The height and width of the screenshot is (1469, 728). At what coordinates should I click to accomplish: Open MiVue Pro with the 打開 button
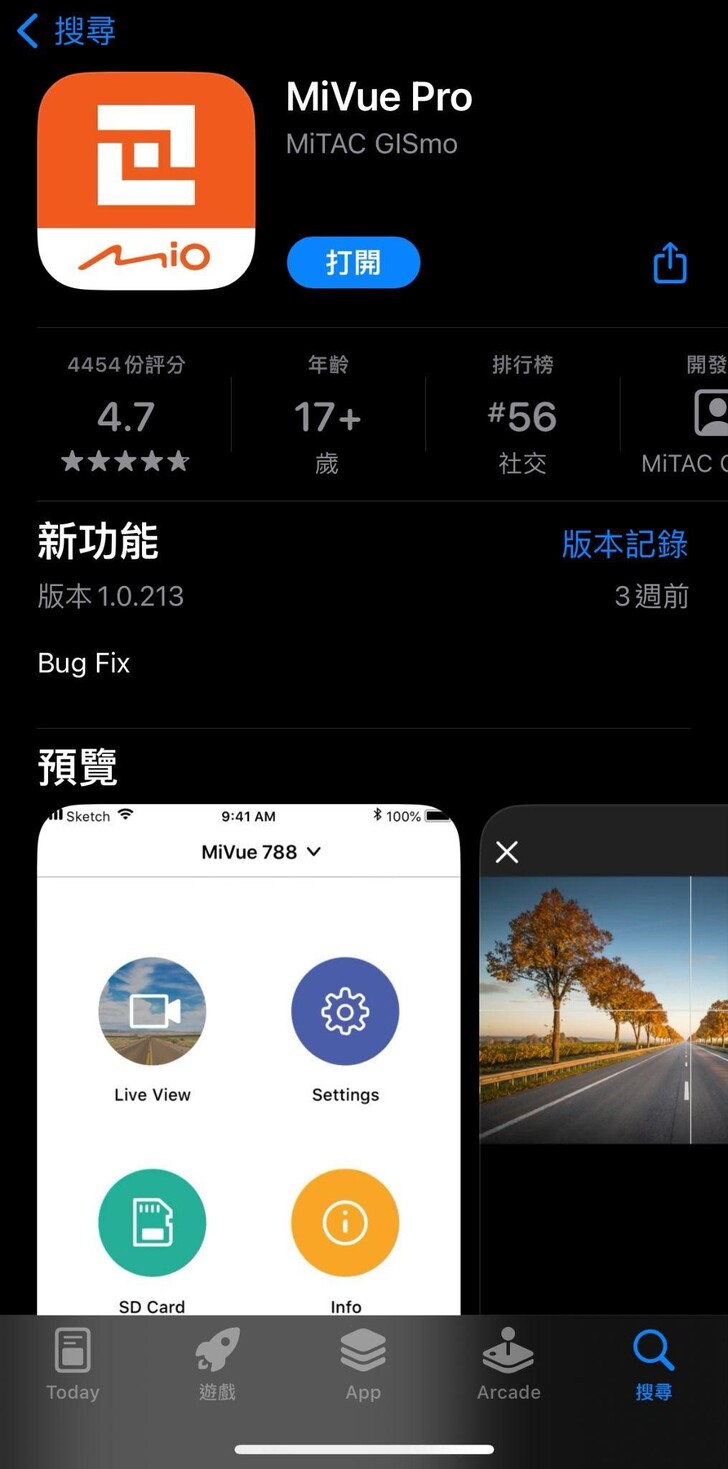(353, 263)
